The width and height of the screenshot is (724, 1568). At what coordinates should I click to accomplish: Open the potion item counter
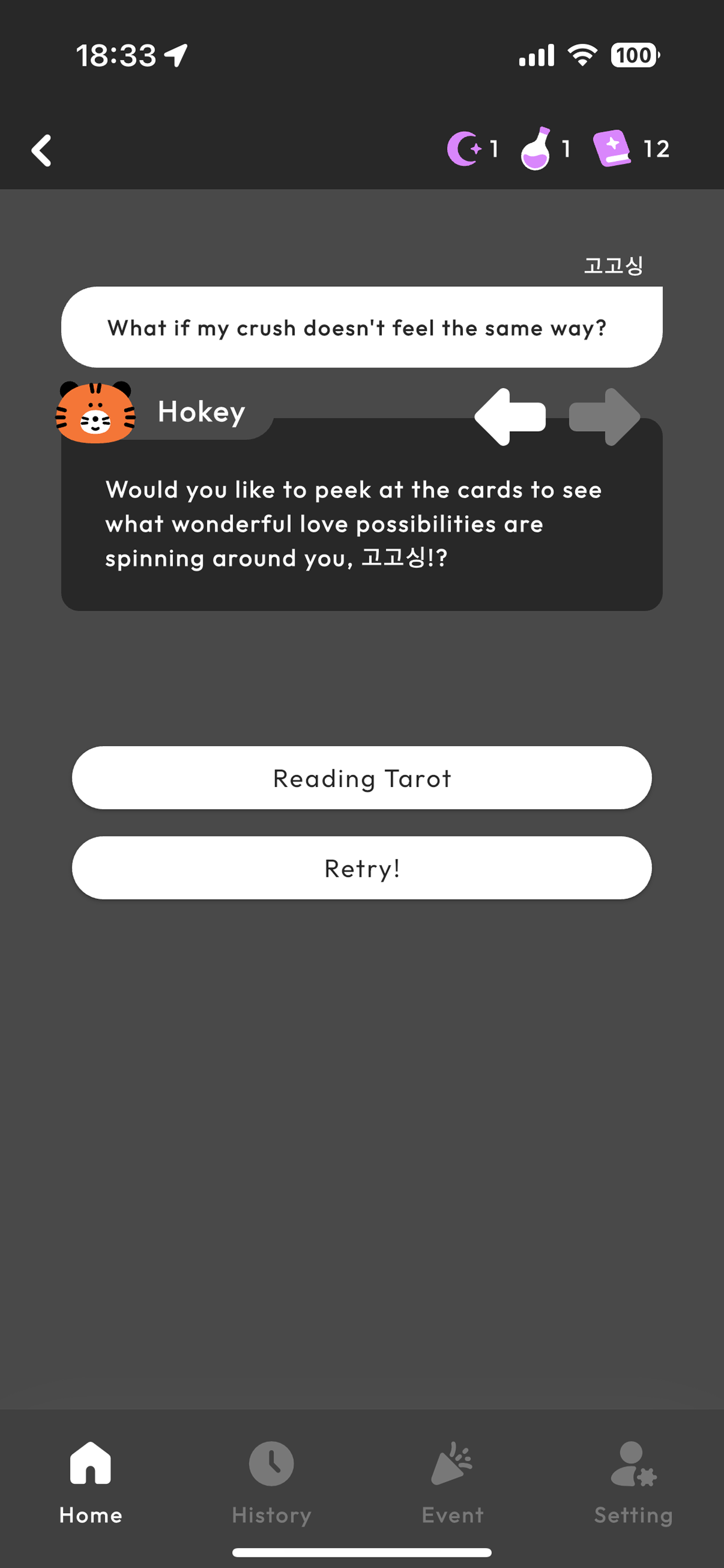[x=545, y=149]
